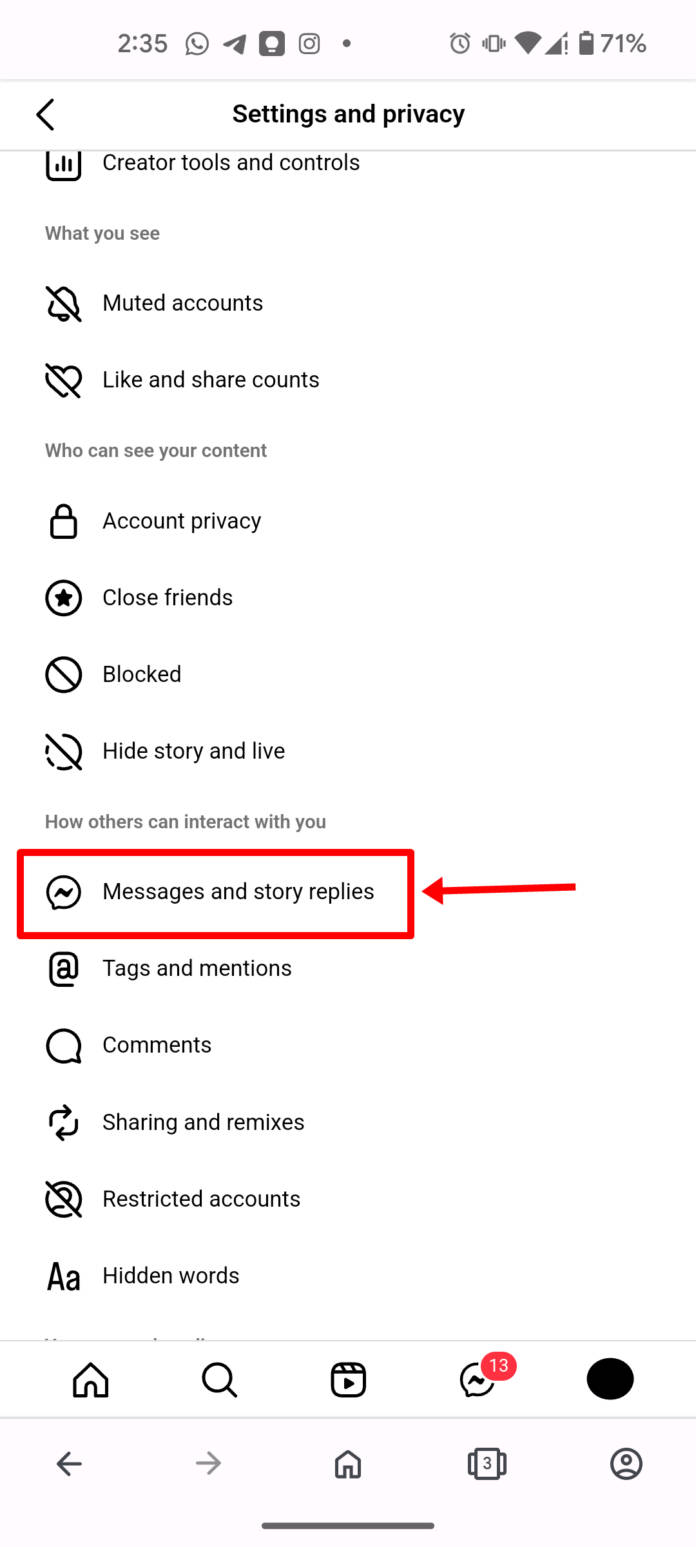Open Comments settings
Screen dimensions: 696x1547
[x=156, y=1045]
